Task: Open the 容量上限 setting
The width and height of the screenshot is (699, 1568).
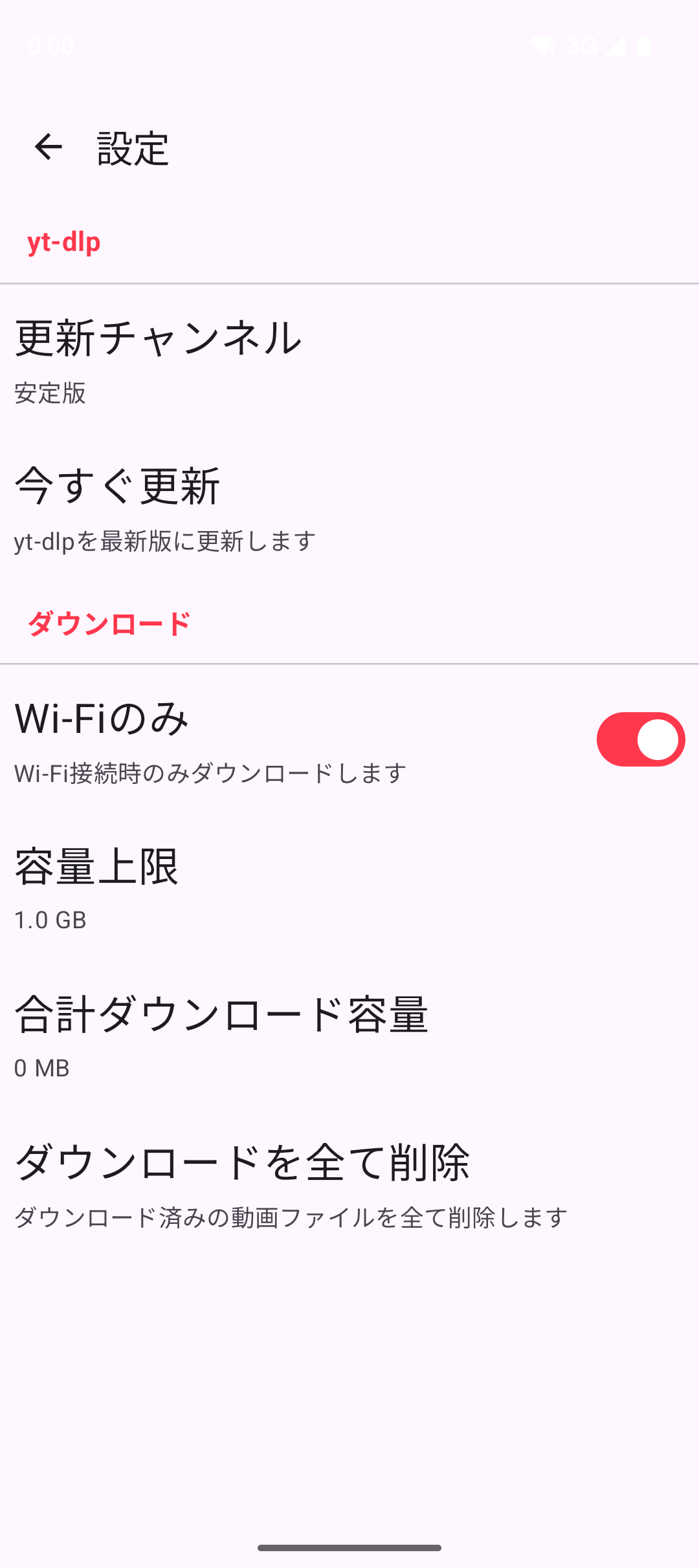Action: [x=349, y=887]
